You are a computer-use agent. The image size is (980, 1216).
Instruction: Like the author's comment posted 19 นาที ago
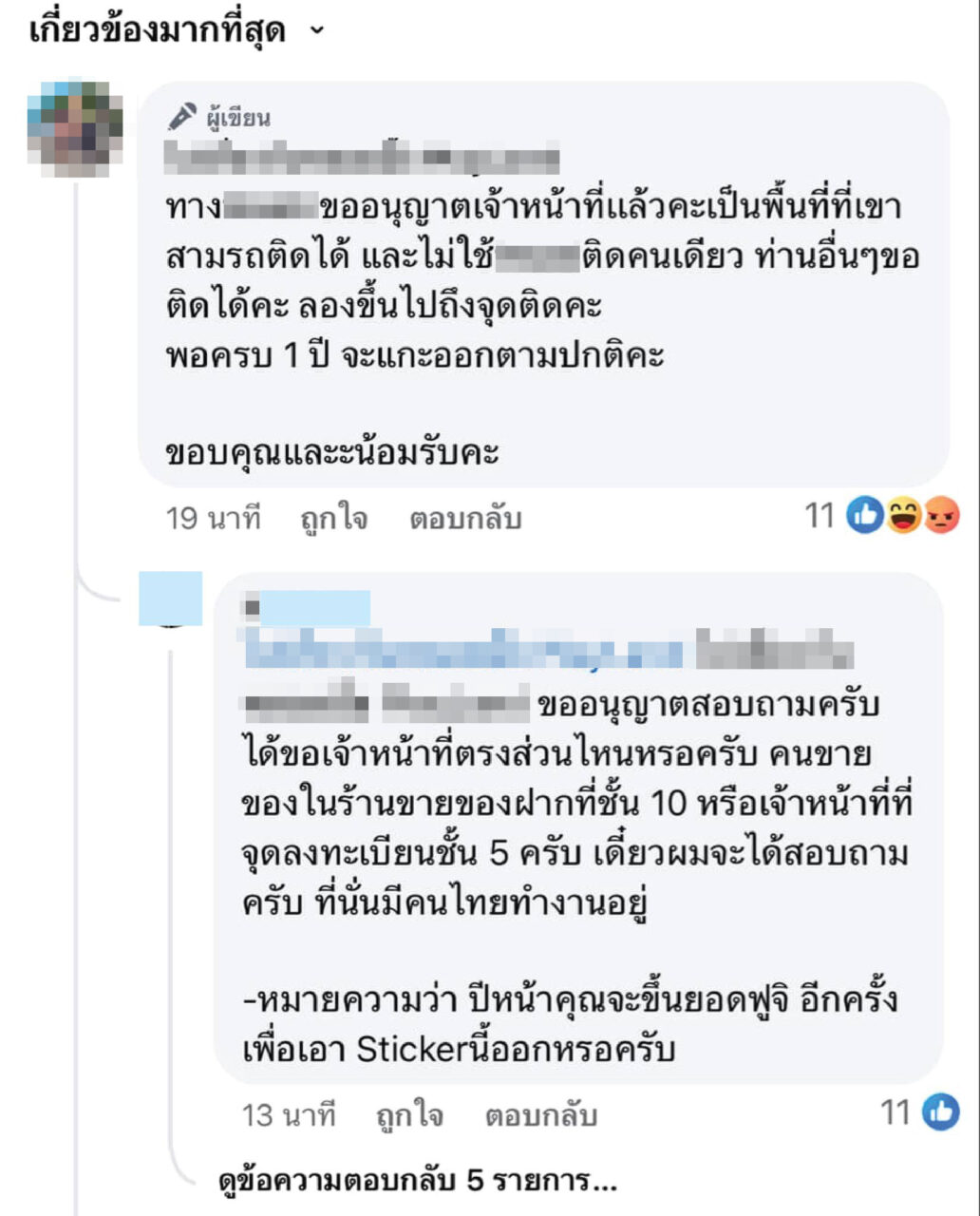pos(333,519)
